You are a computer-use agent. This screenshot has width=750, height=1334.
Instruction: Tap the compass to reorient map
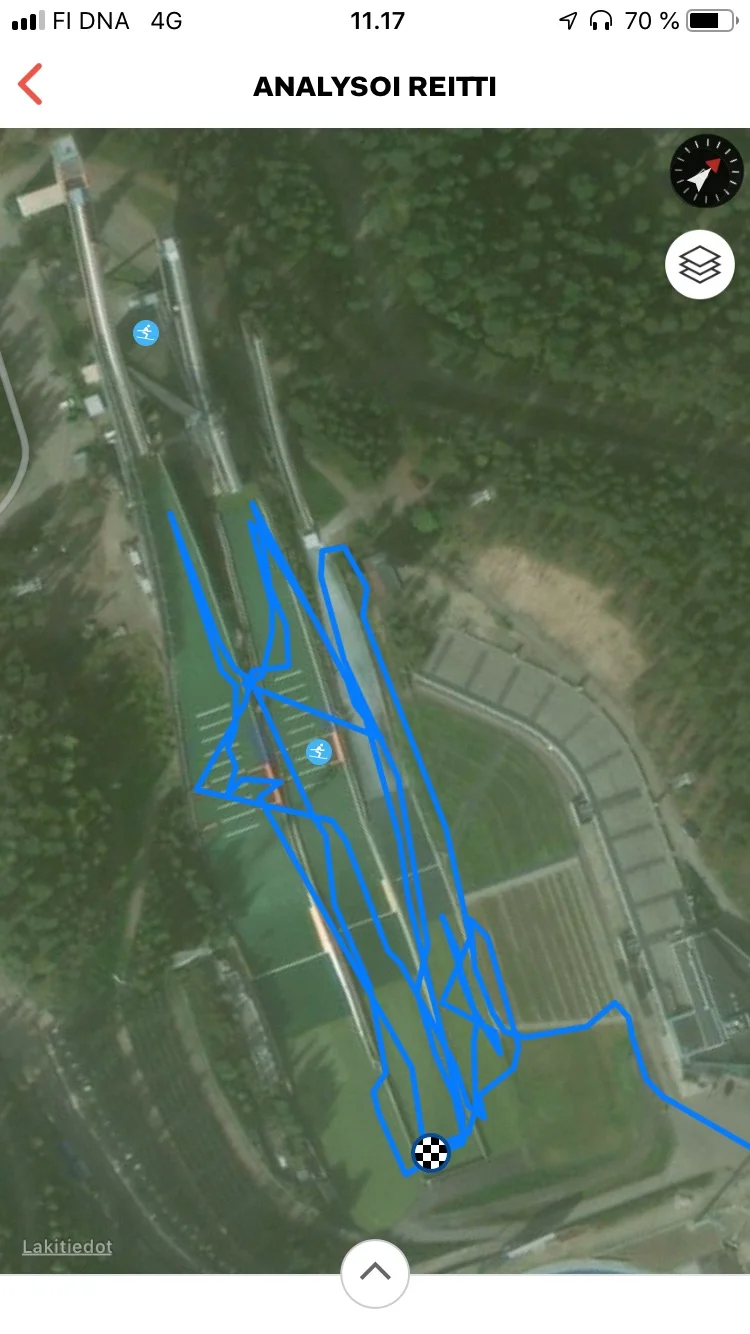[x=707, y=171]
